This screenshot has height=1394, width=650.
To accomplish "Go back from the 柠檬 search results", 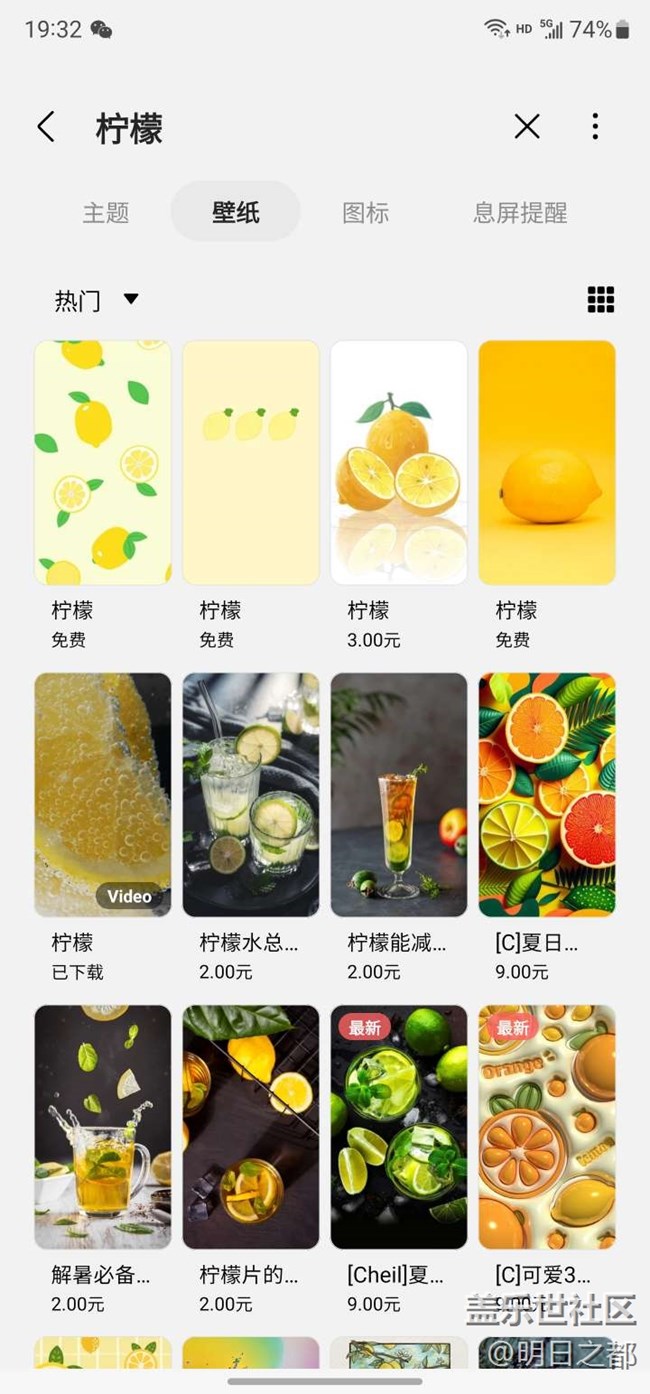I will [x=46, y=127].
